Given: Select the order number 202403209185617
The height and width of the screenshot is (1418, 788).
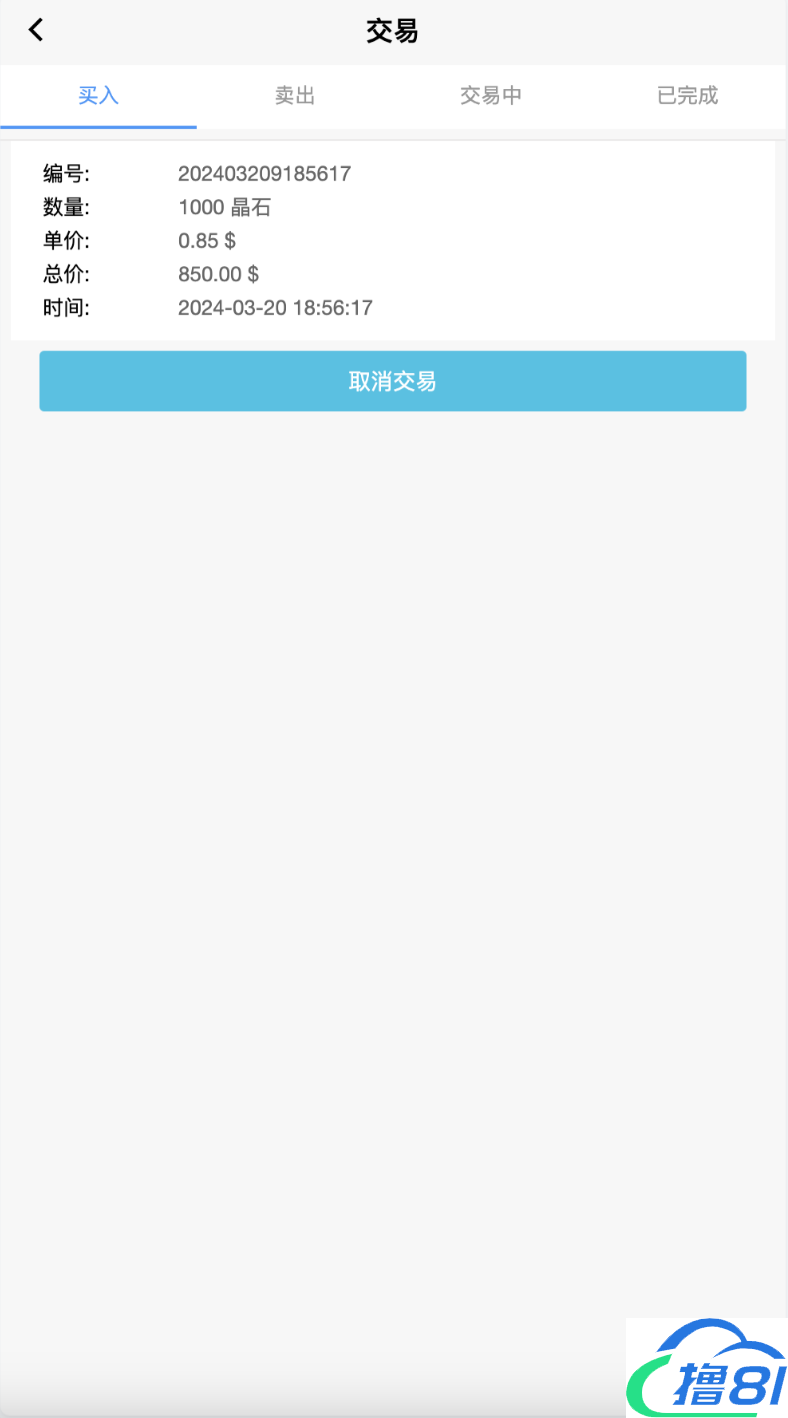Looking at the screenshot, I should (x=264, y=173).
